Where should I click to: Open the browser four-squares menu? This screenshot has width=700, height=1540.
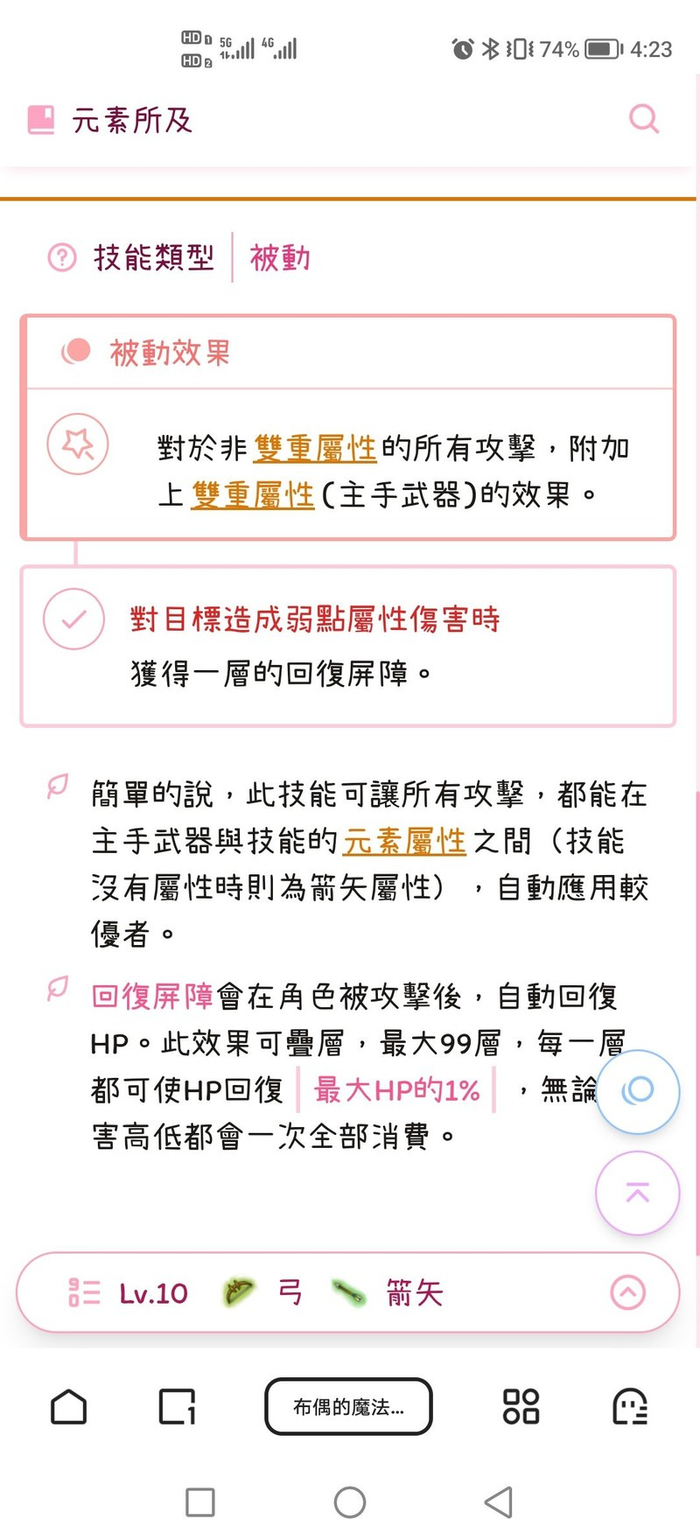pyautogui.click(x=521, y=1407)
